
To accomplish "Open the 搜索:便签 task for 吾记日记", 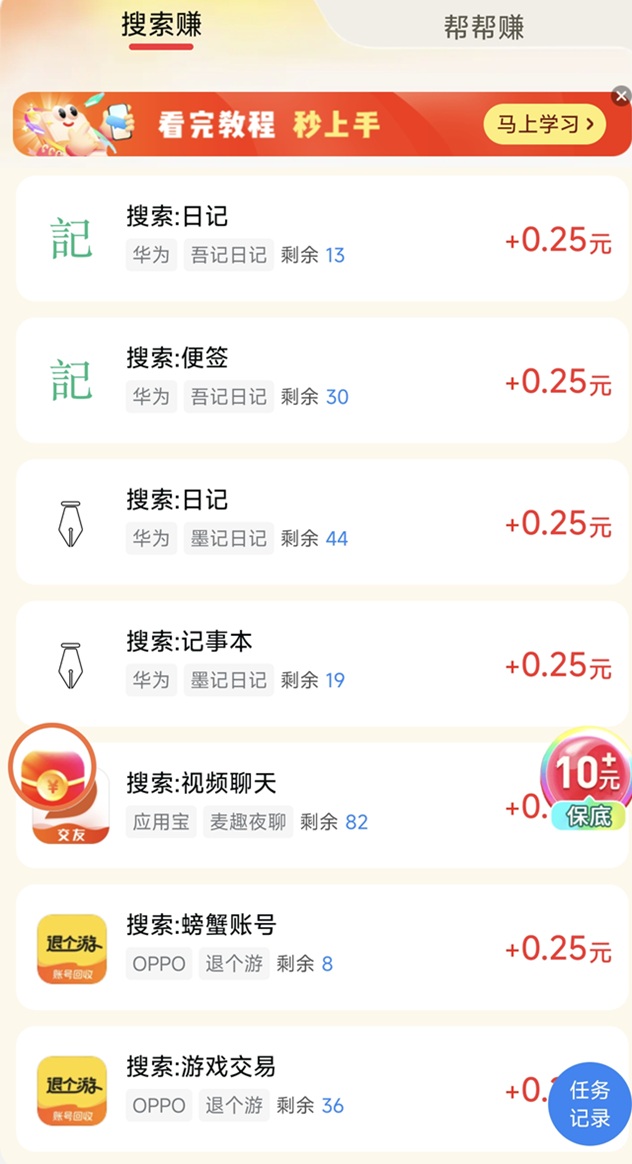I will (x=300, y=380).
